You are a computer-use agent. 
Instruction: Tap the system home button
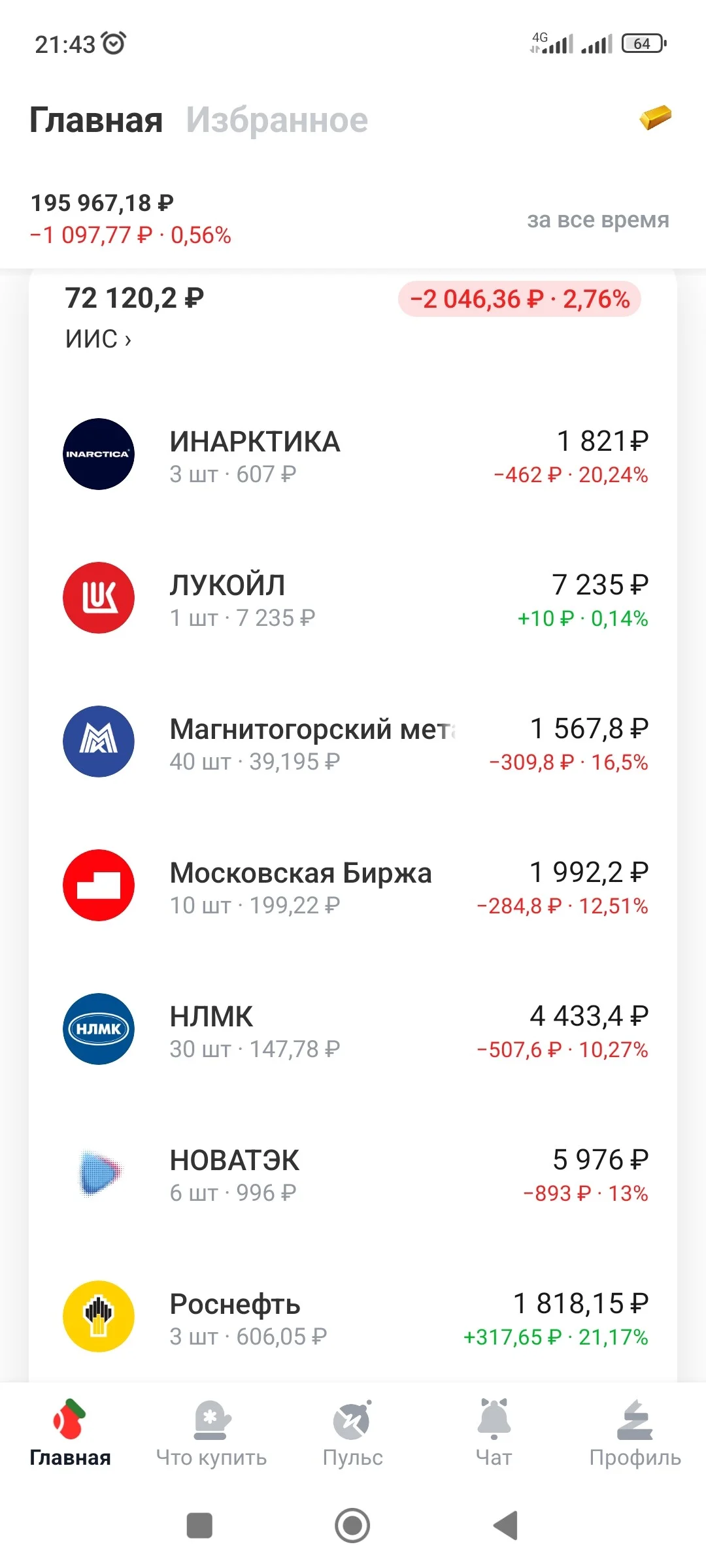[352, 1526]
